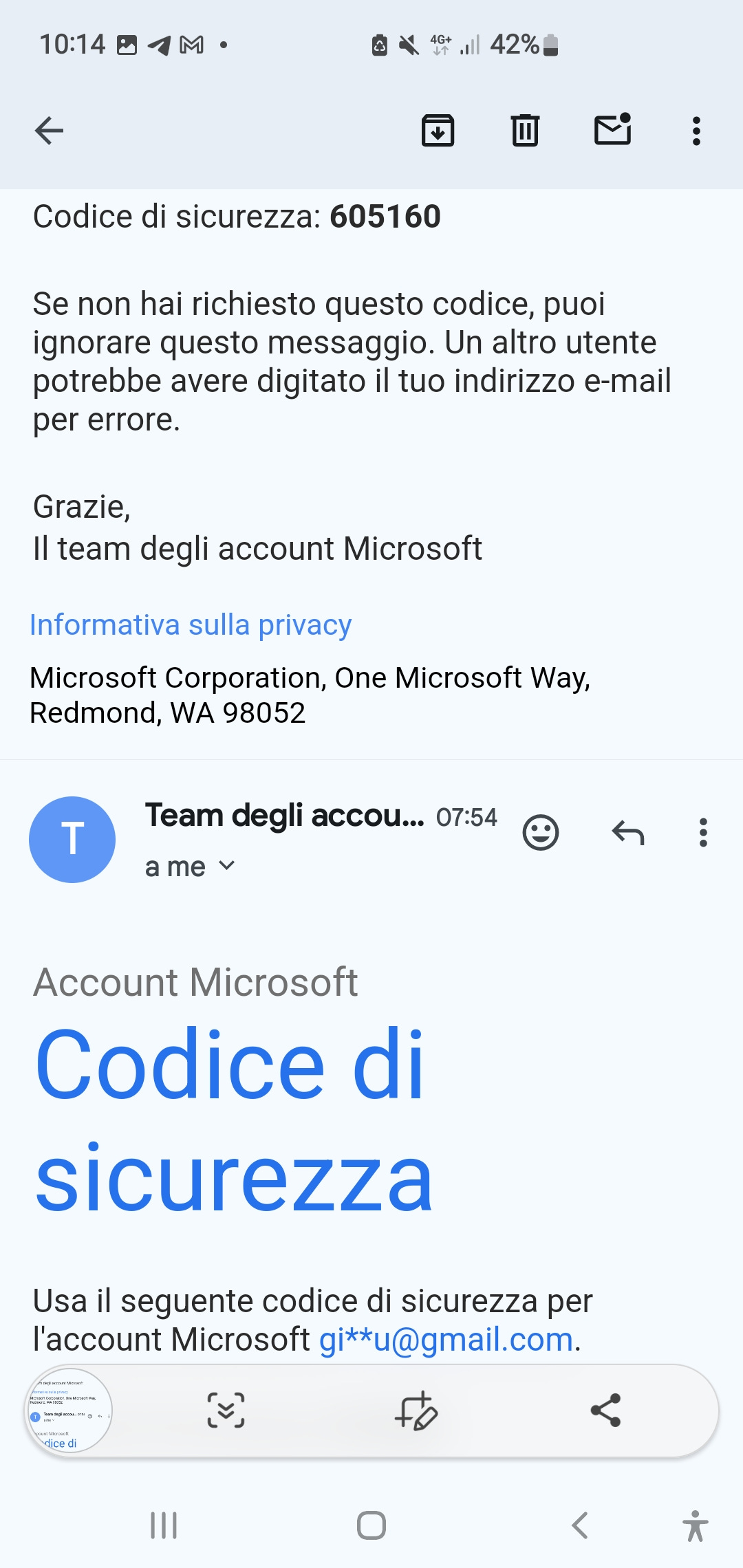743x1568 pixels.
Task: Open the accessibility shortcut button
Action: coord(696,1525)
